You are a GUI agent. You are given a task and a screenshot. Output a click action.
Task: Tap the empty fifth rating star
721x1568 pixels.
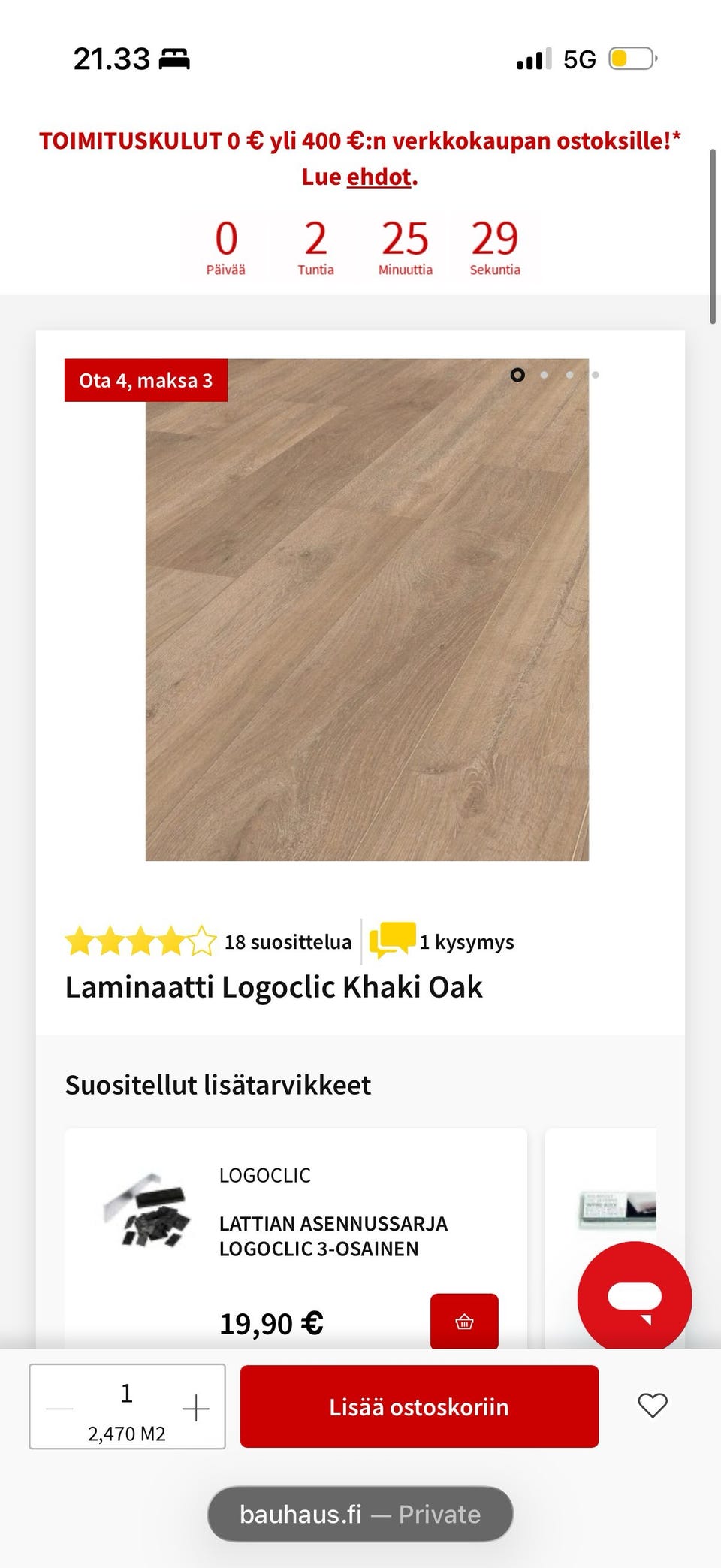click(x=202, y=940)
